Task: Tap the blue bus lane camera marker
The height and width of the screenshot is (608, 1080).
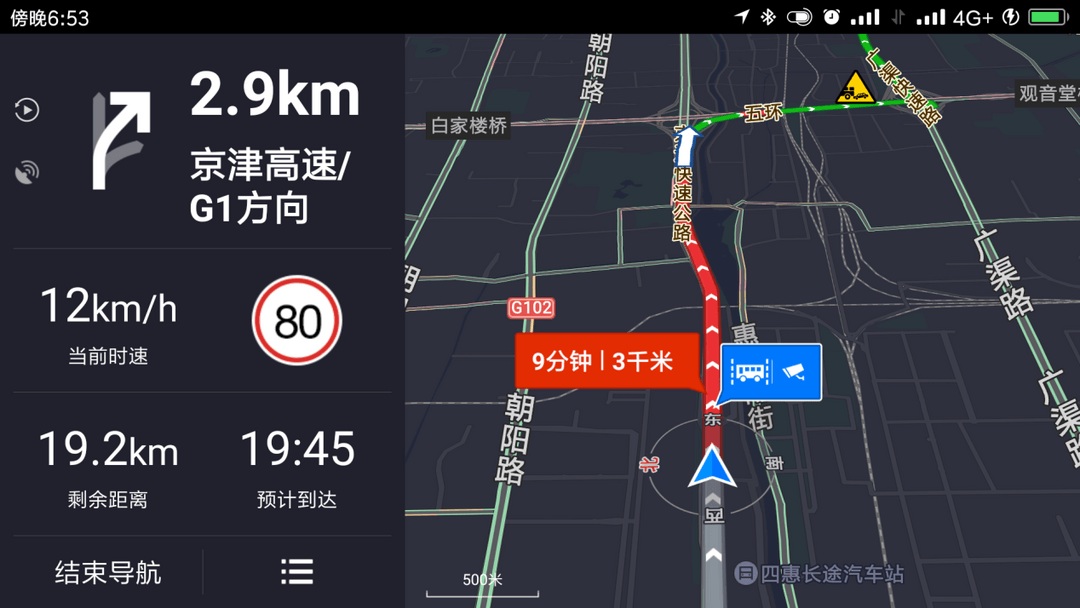Action: pos(771,372)
